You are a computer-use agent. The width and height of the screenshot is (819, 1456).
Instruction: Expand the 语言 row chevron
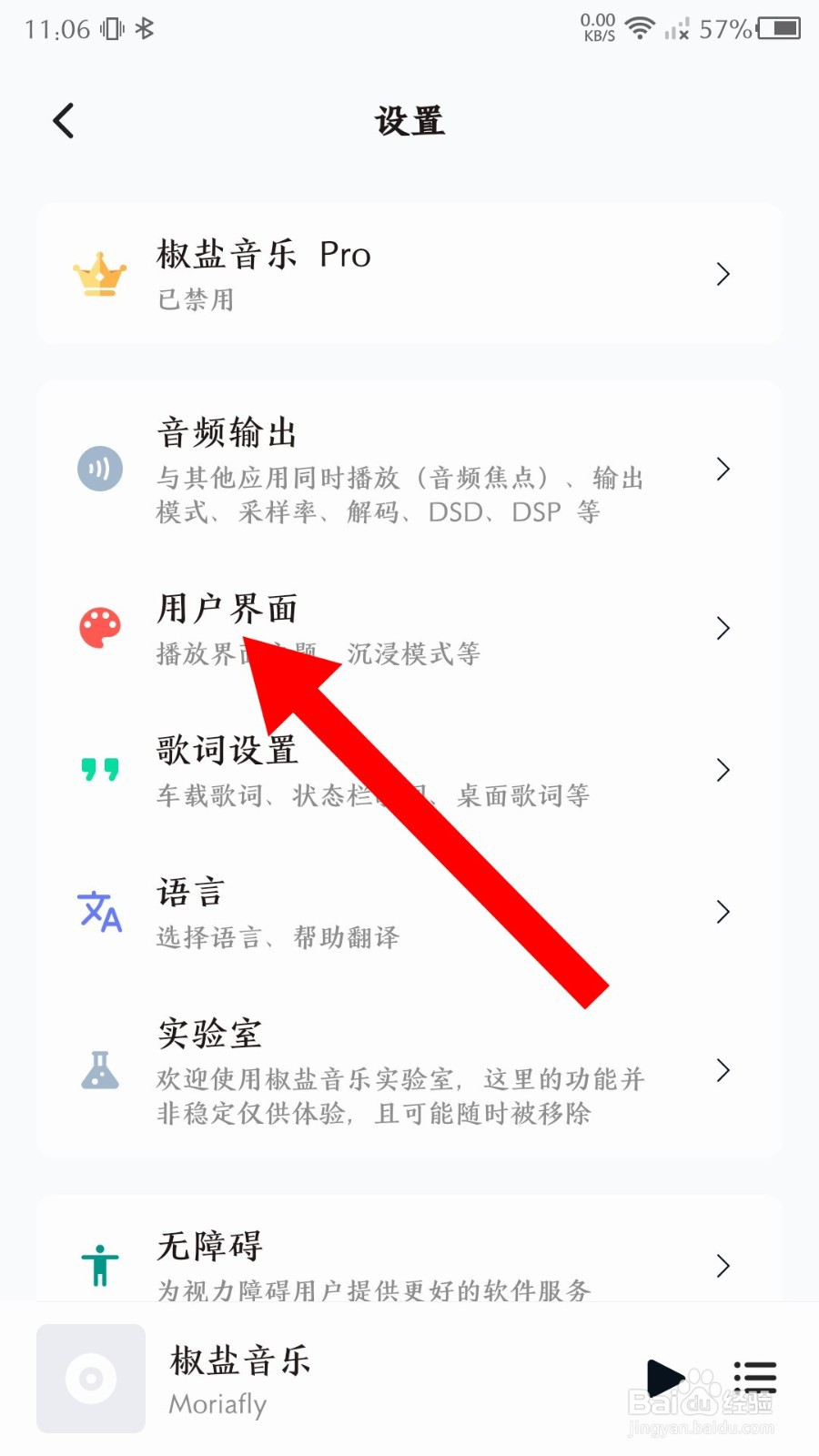tap(723, 912)
